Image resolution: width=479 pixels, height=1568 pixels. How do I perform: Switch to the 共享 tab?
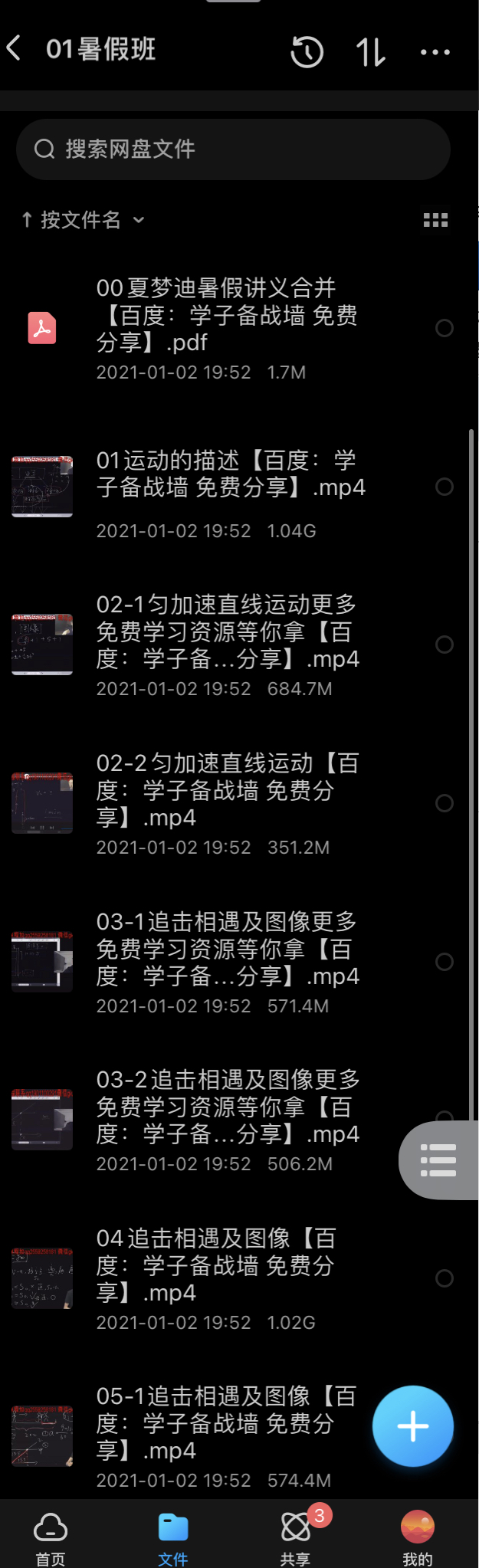[x=296, y=1535]
